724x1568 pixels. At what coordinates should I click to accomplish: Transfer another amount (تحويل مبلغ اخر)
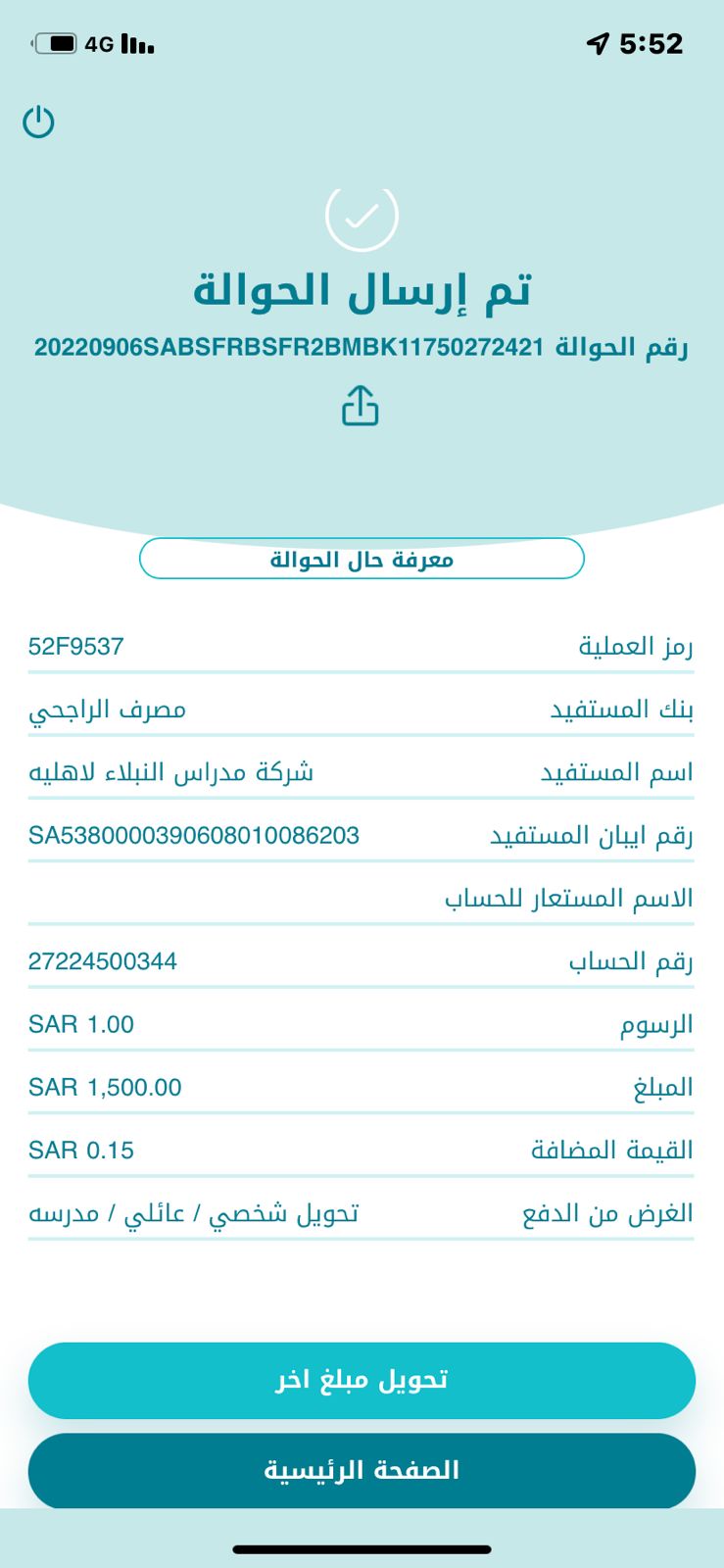pyautogui.click(x=362, y=1380)
